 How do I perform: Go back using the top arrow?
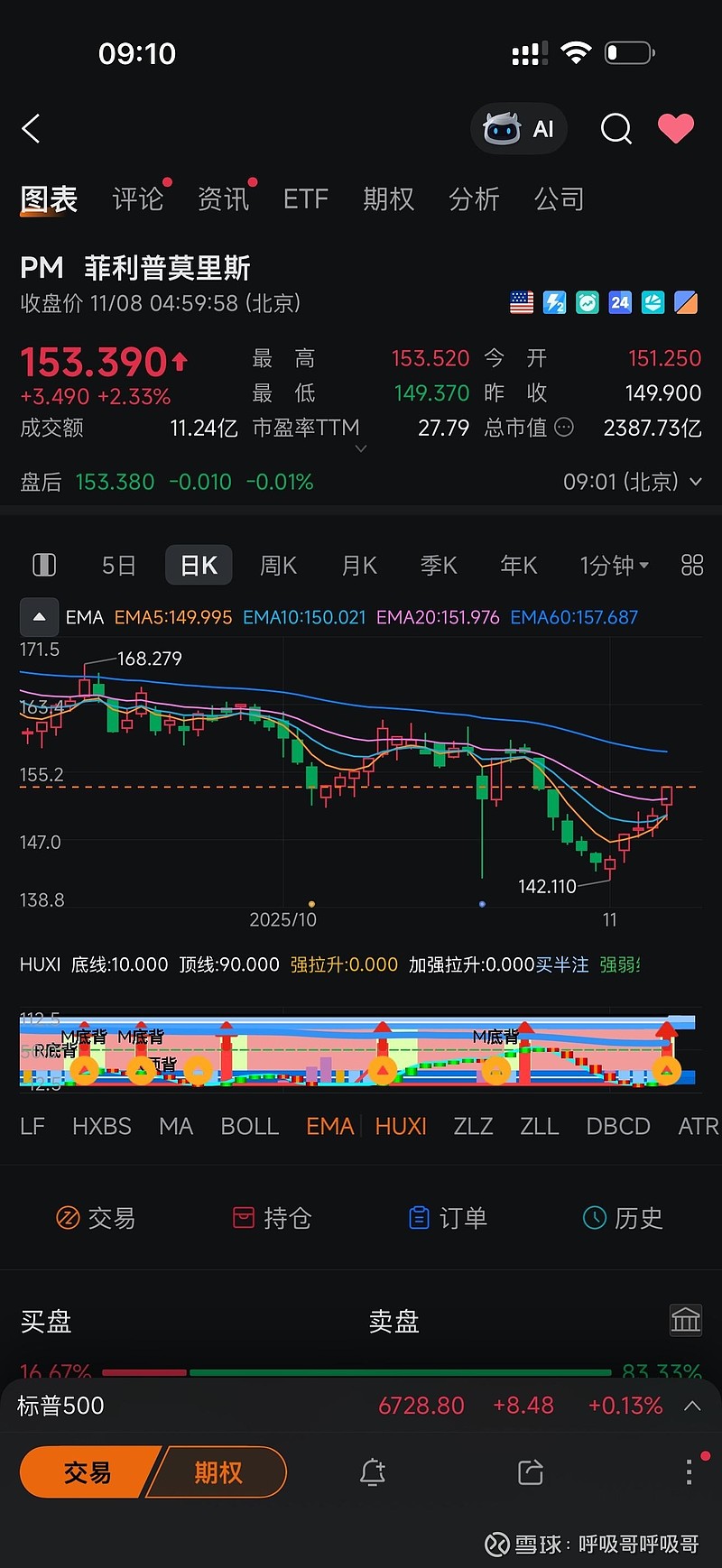32,129
